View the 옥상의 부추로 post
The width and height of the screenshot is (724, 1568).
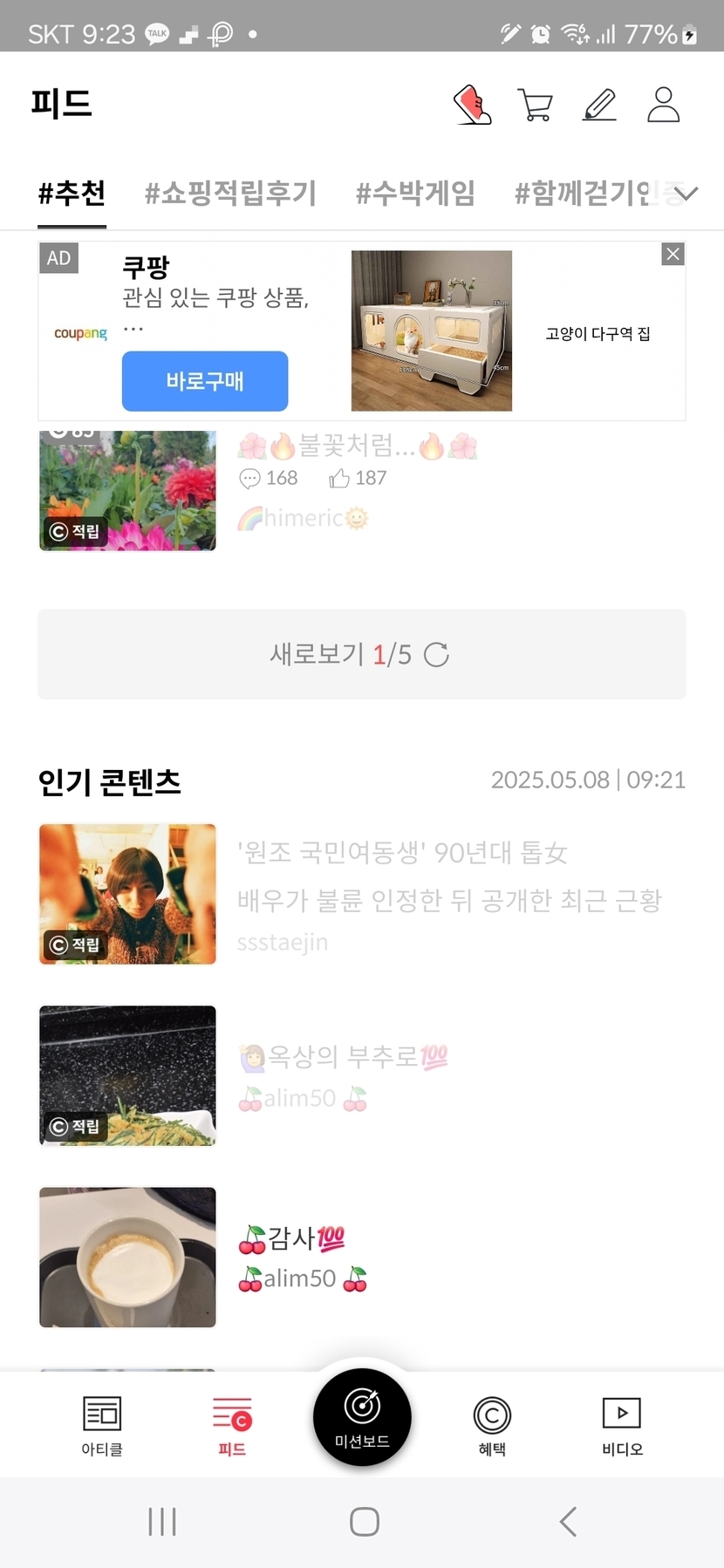tap(344, 1057)
